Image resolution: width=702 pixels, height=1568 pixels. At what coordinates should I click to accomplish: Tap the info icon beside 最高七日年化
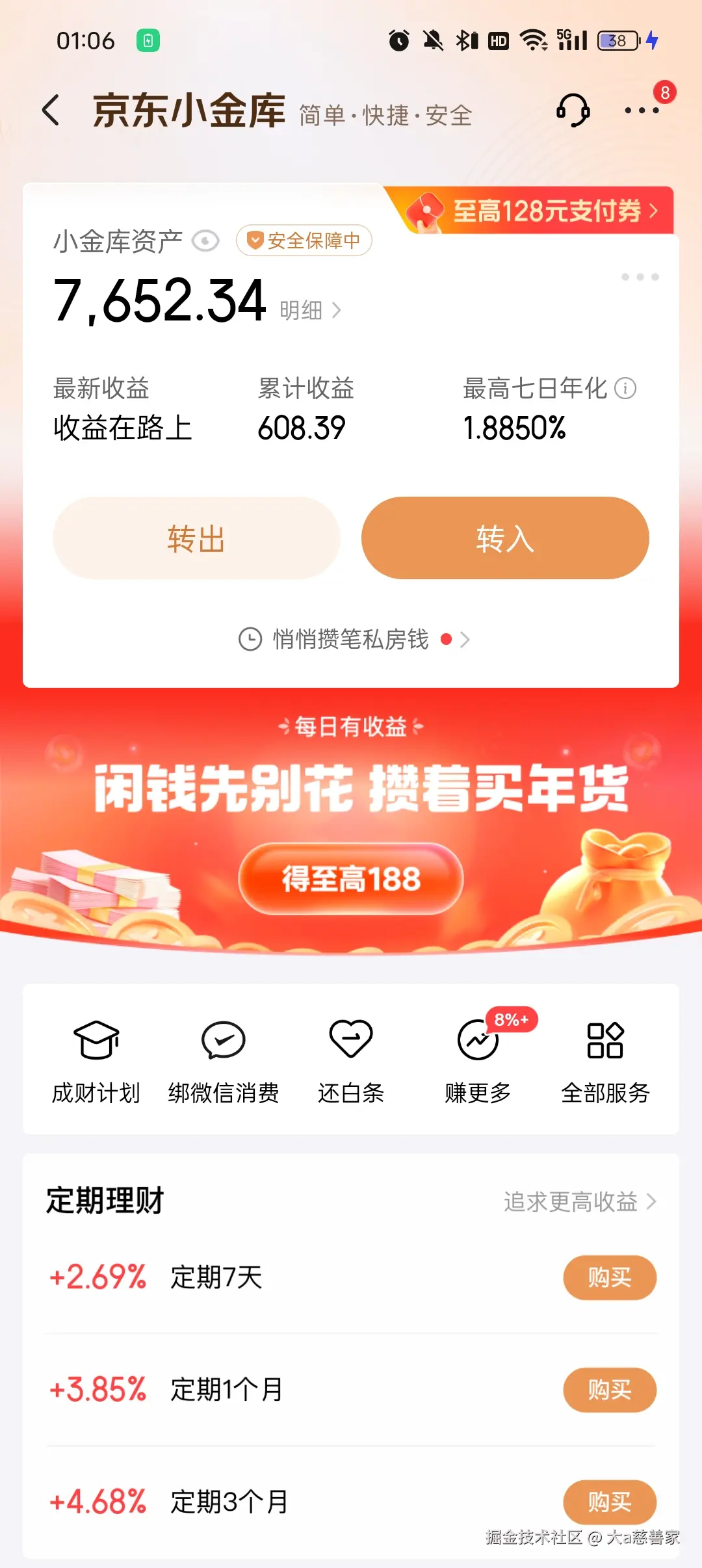coord(625,388)
